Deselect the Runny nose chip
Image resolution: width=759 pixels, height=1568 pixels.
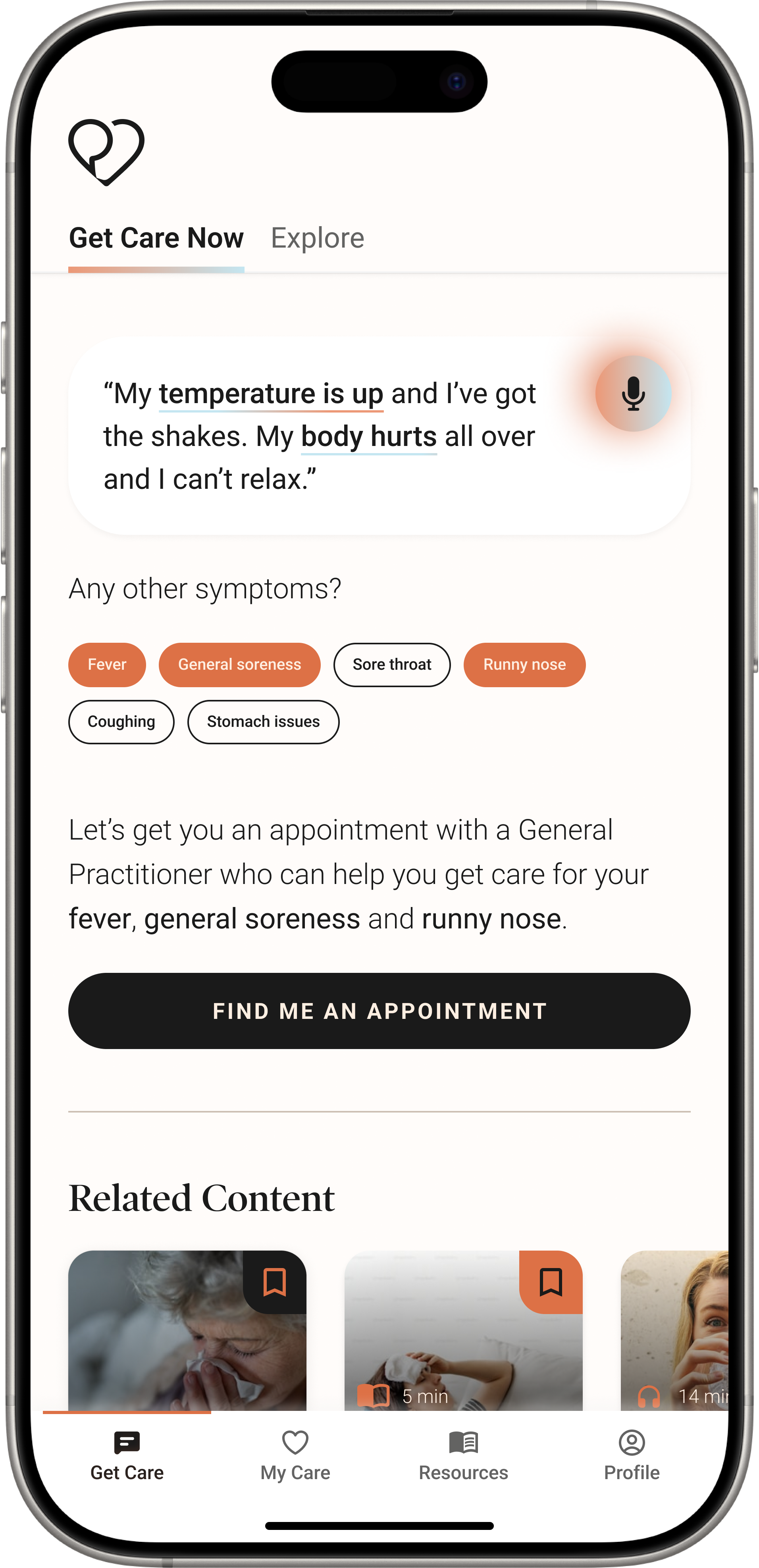[x=524, y=665]
